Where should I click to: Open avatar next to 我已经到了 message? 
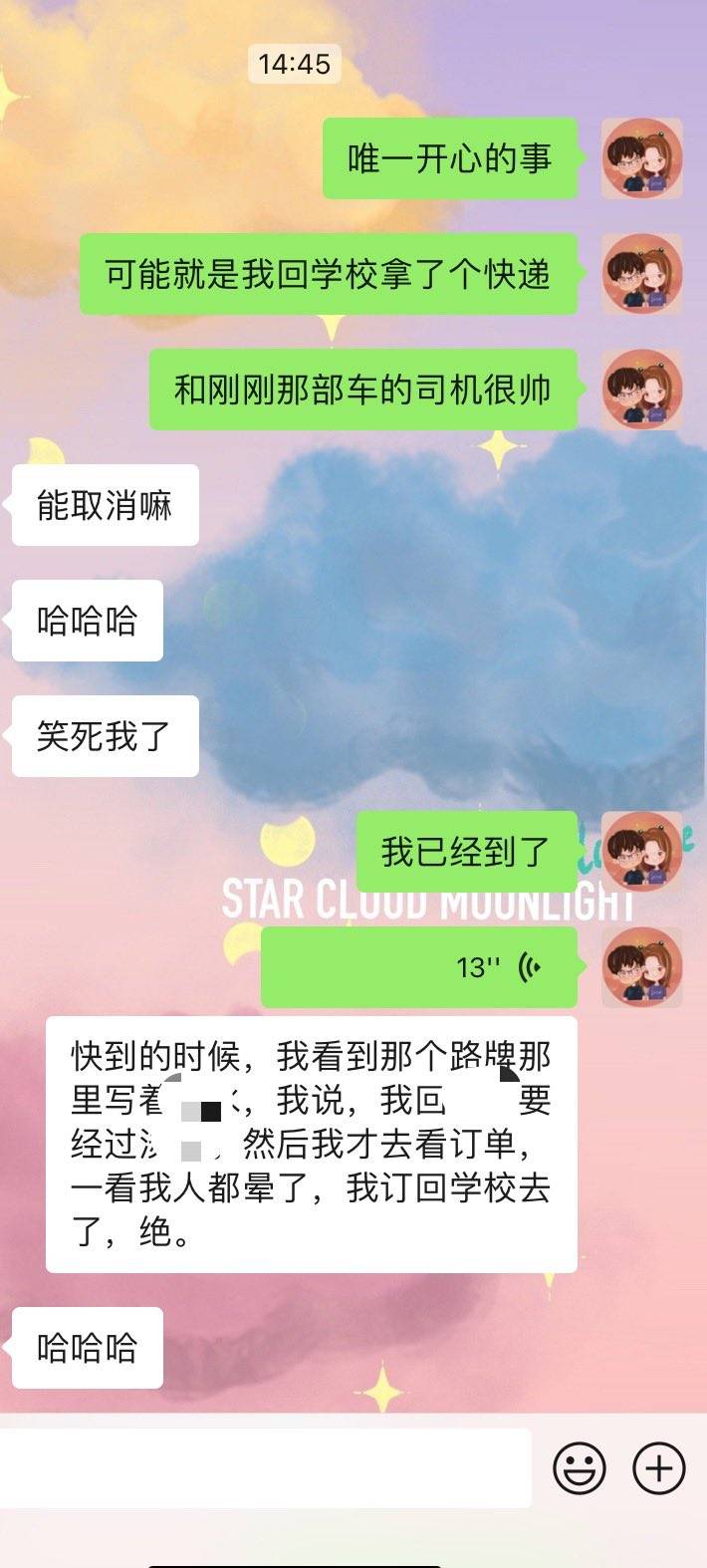[x=642, y=851]
